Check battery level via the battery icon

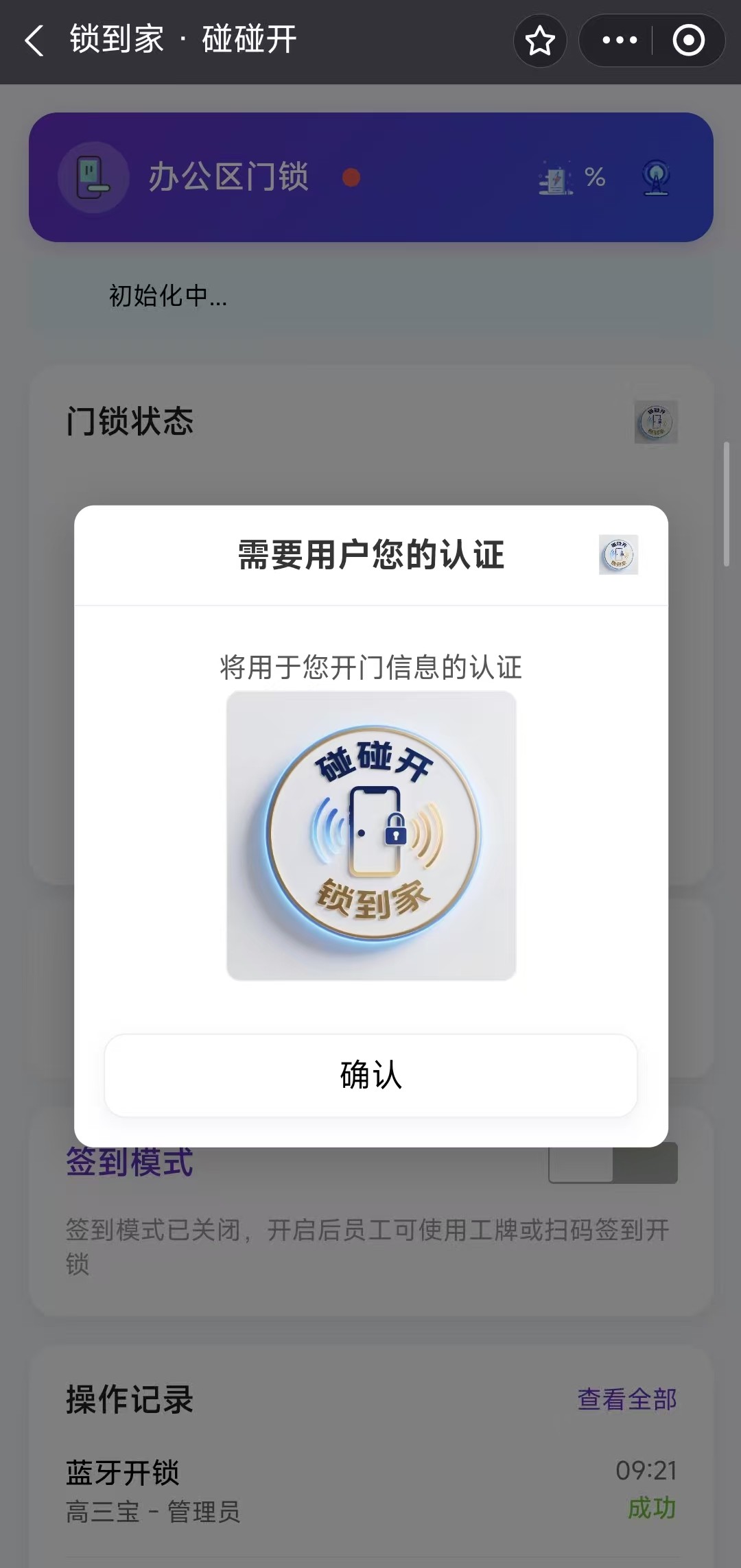click(554, 178)
